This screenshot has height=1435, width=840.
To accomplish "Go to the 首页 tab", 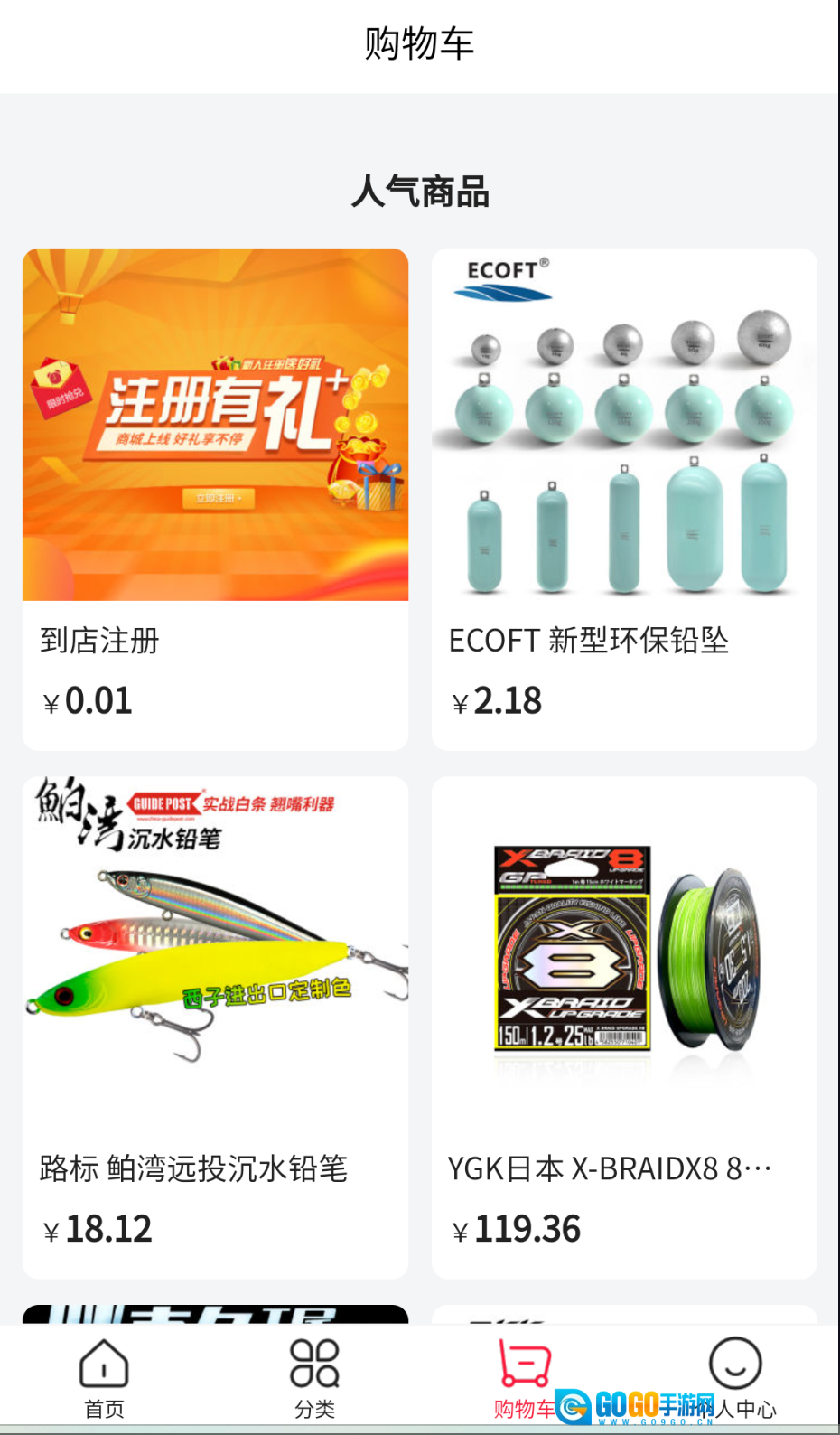I will 105,1377.
